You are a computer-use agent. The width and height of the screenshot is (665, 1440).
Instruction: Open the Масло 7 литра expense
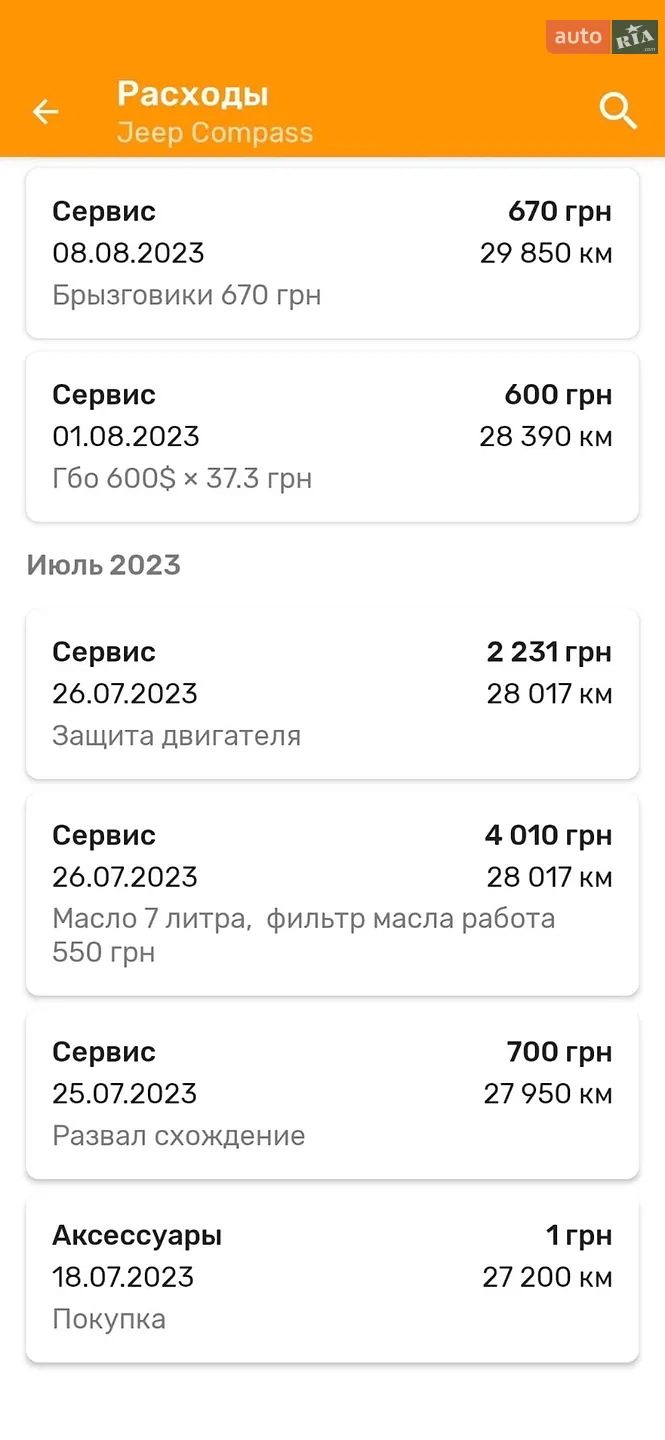point(332,894)
